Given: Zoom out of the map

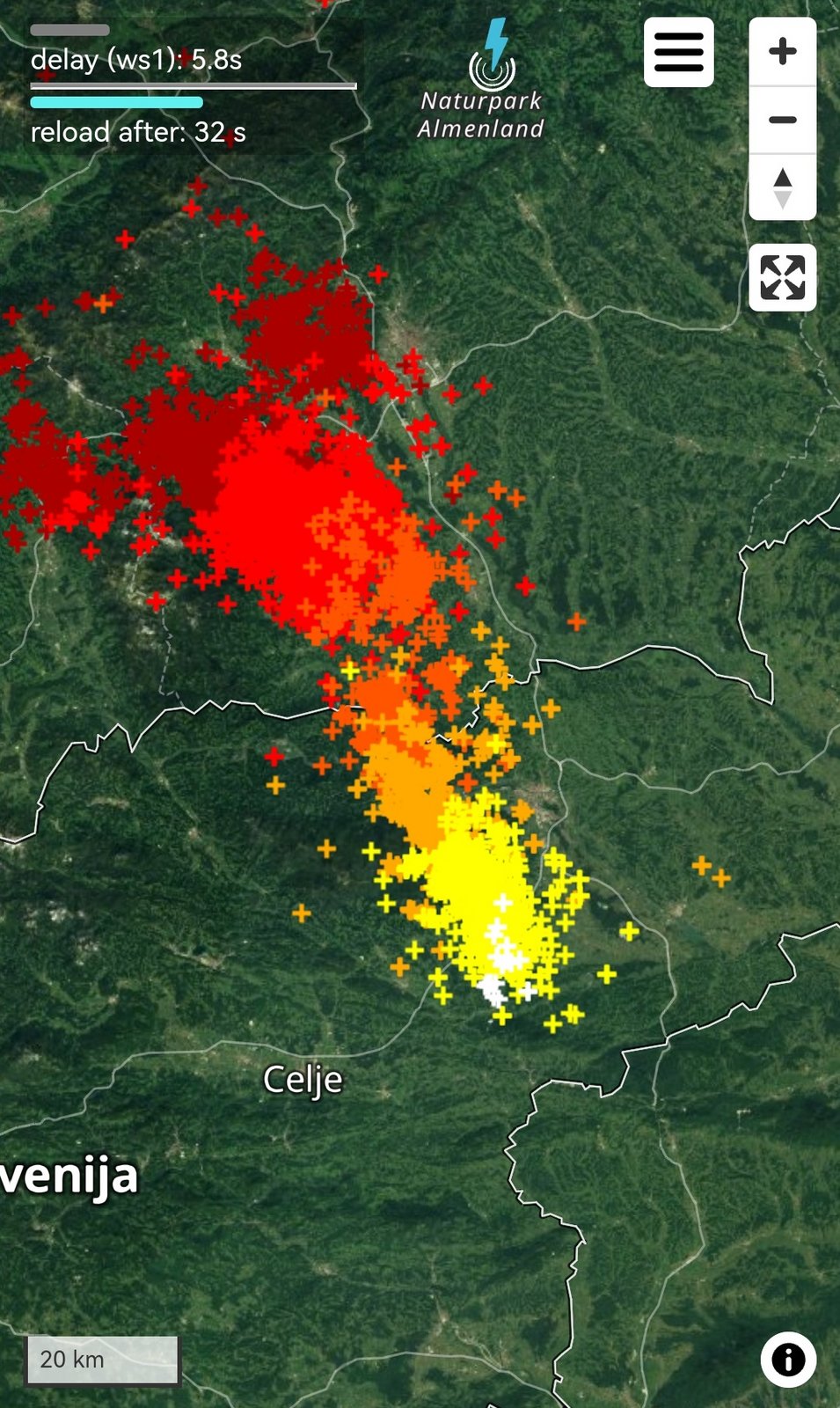Looking at the screenshot, I should 782,120.
